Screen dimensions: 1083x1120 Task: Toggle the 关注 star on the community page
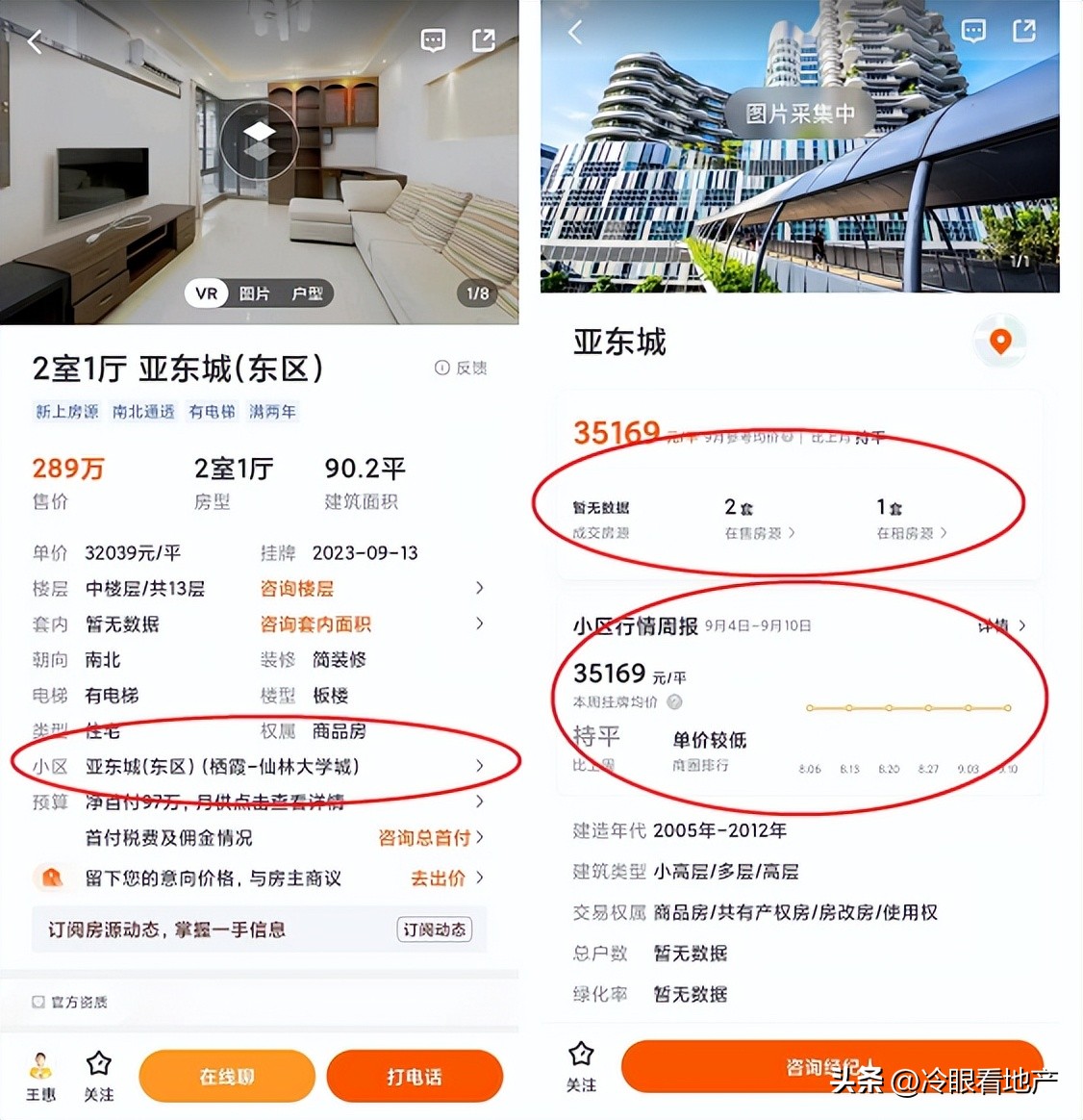pos(581,1055)
